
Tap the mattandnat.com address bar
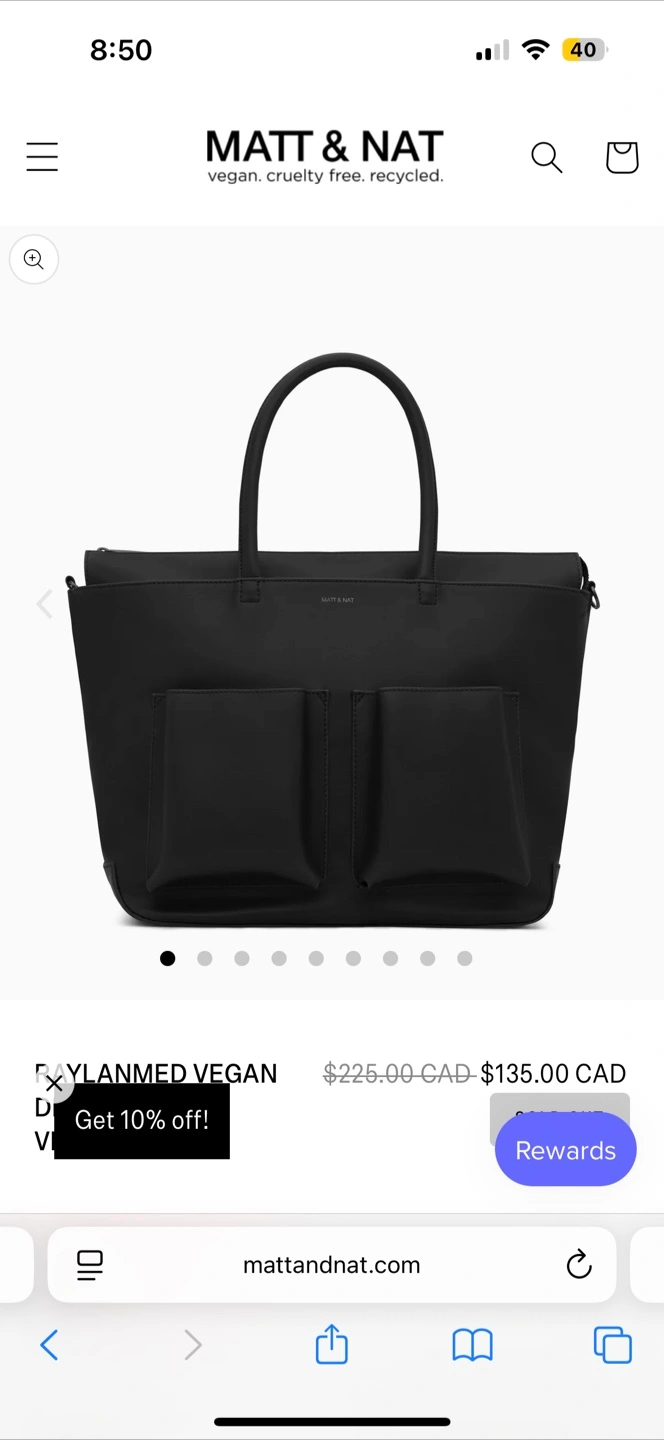[x=332, y=1265]
